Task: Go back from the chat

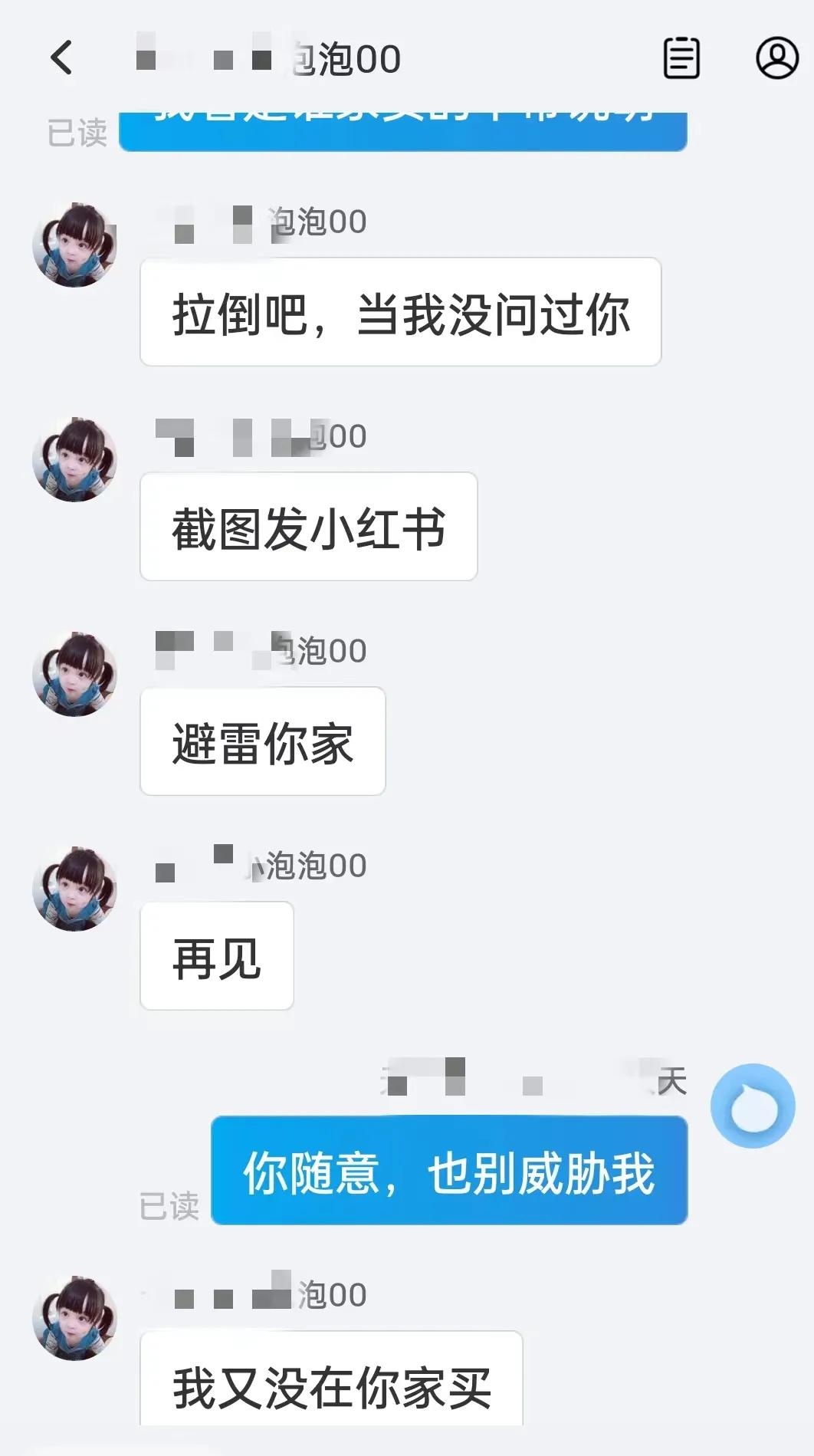Action: (61, 58)
